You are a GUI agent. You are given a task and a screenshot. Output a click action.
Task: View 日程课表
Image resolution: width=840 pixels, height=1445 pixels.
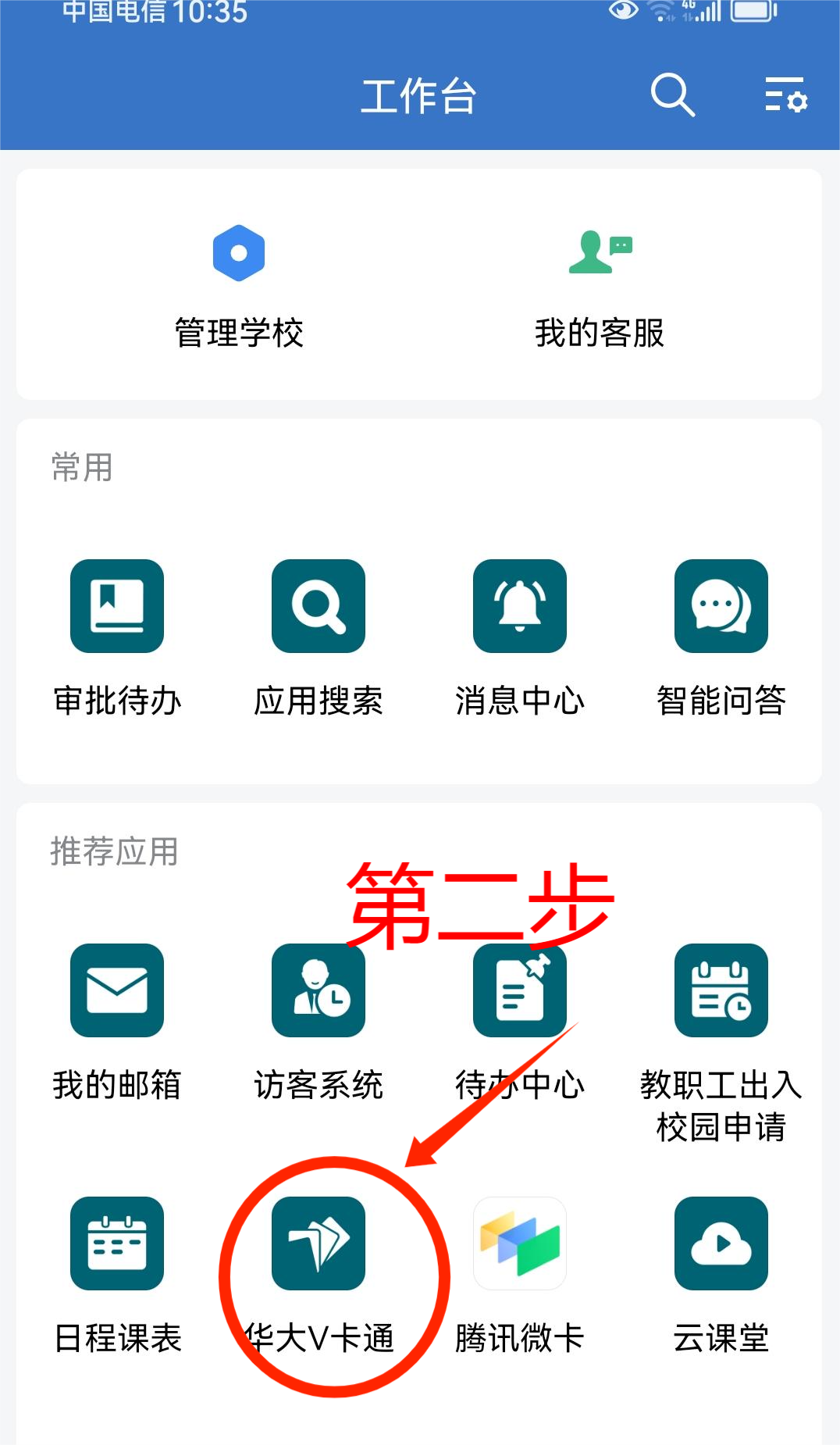click(x=117, y=1243)
